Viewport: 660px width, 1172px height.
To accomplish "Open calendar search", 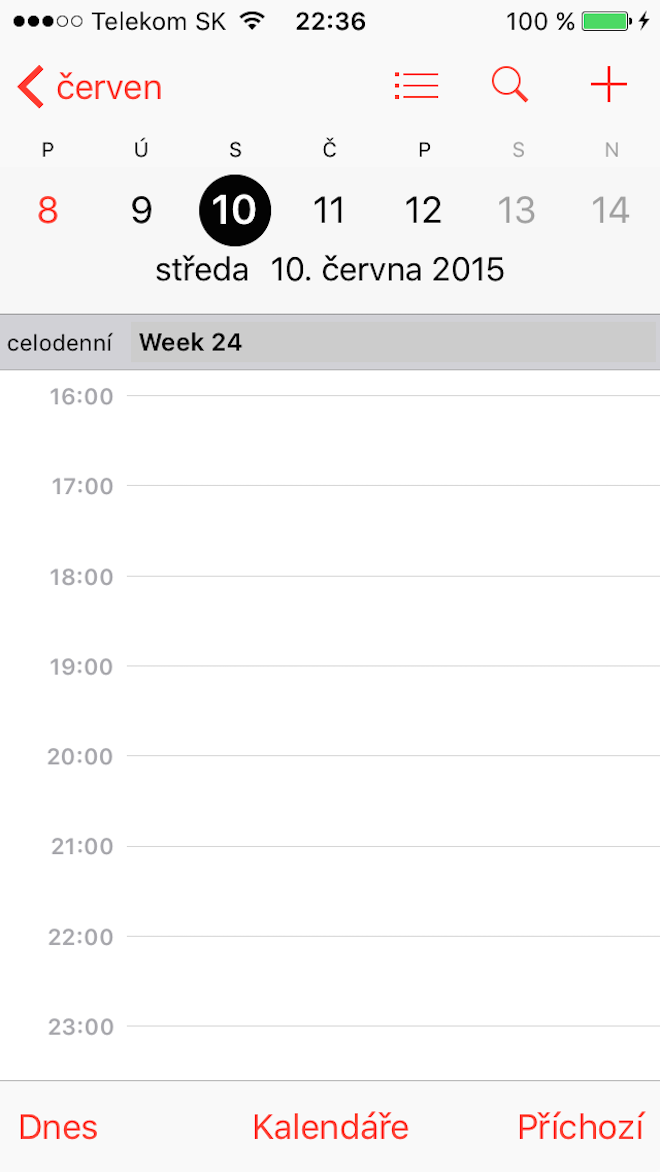I will pyautogui.click(x=510, y=86).
